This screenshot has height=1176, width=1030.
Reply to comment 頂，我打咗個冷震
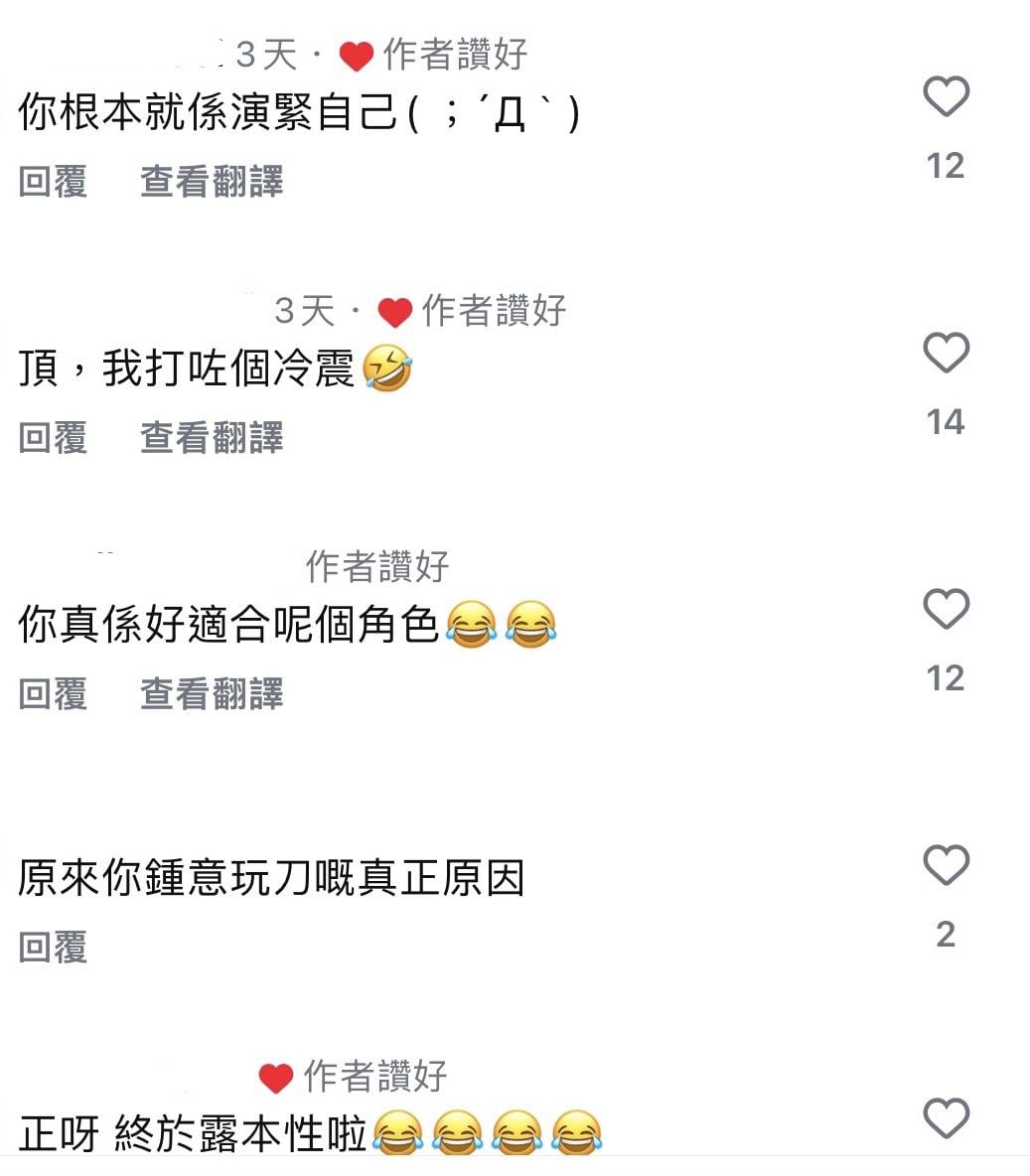(53, 438)
